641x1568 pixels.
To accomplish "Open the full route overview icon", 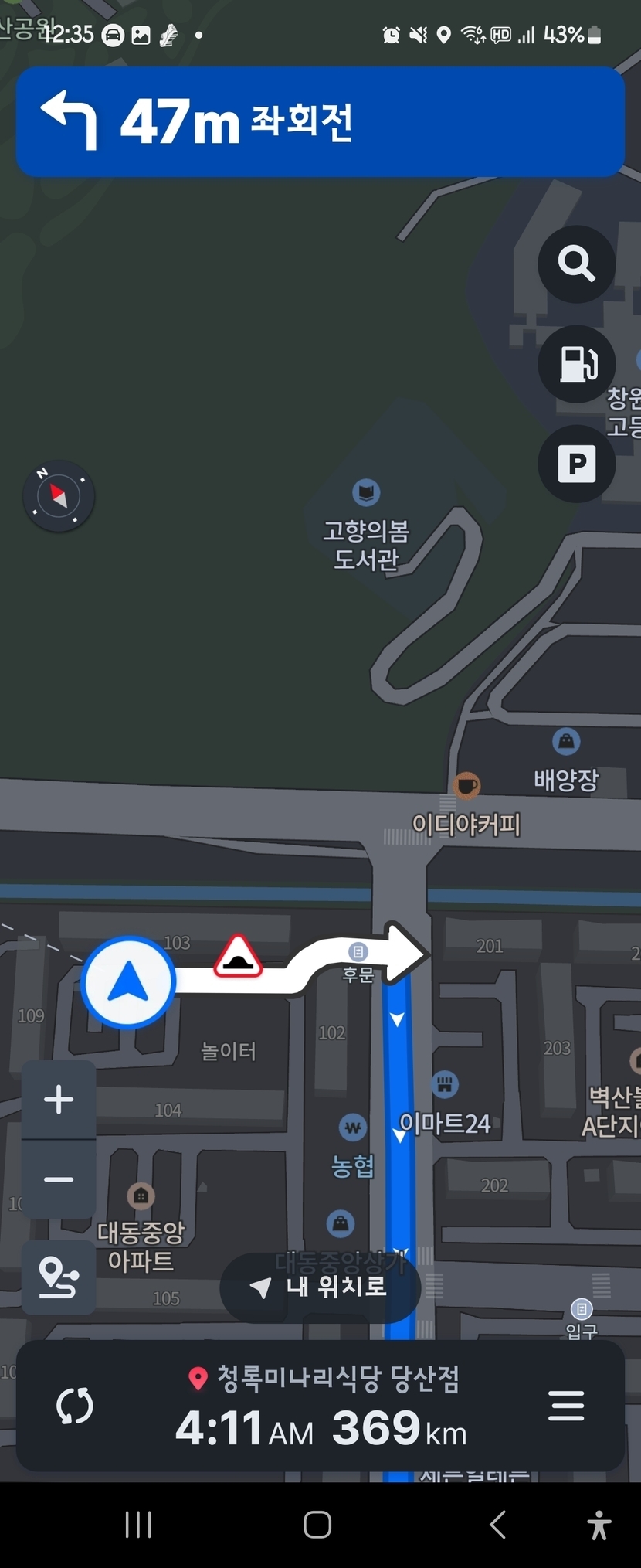I will [x=59, y=1278].
